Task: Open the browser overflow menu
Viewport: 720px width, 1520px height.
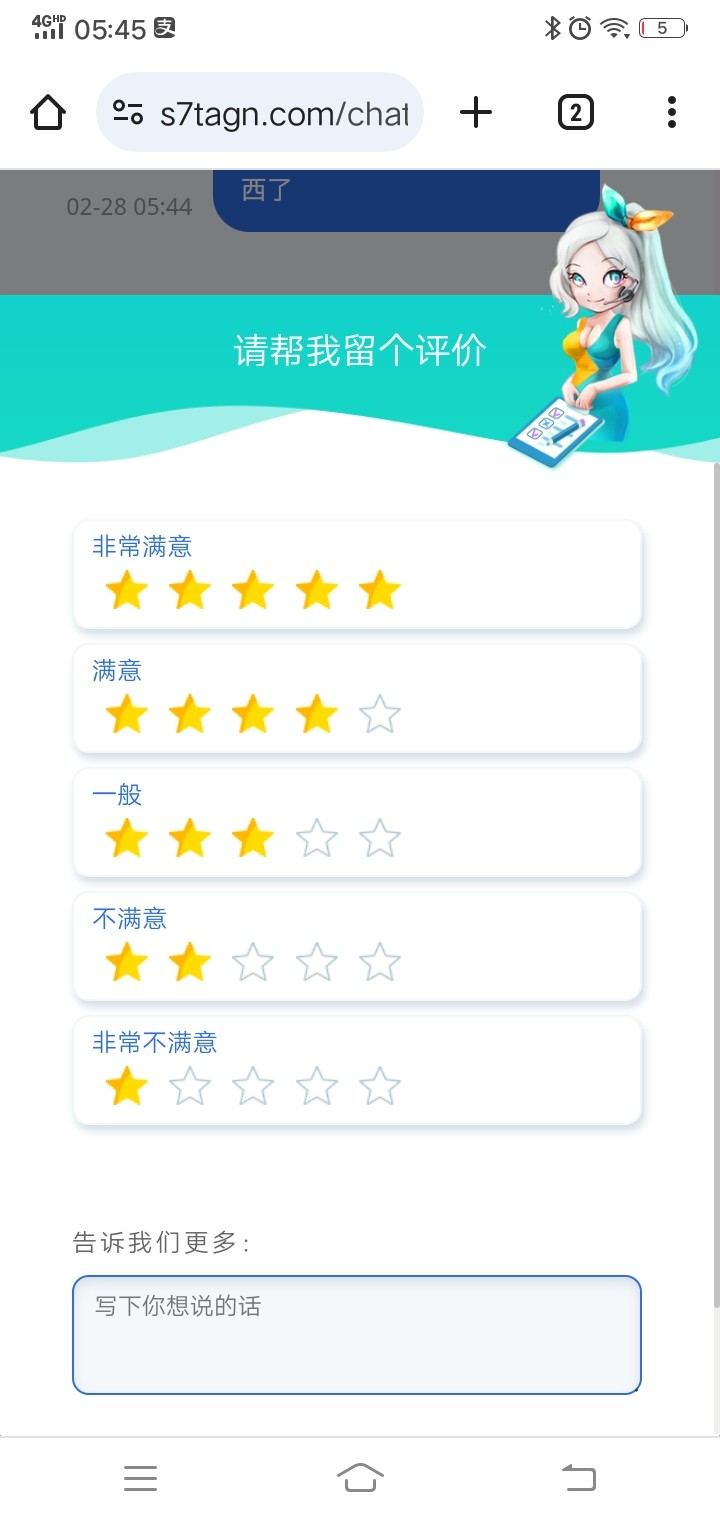Action: click(x=671, y=113)
